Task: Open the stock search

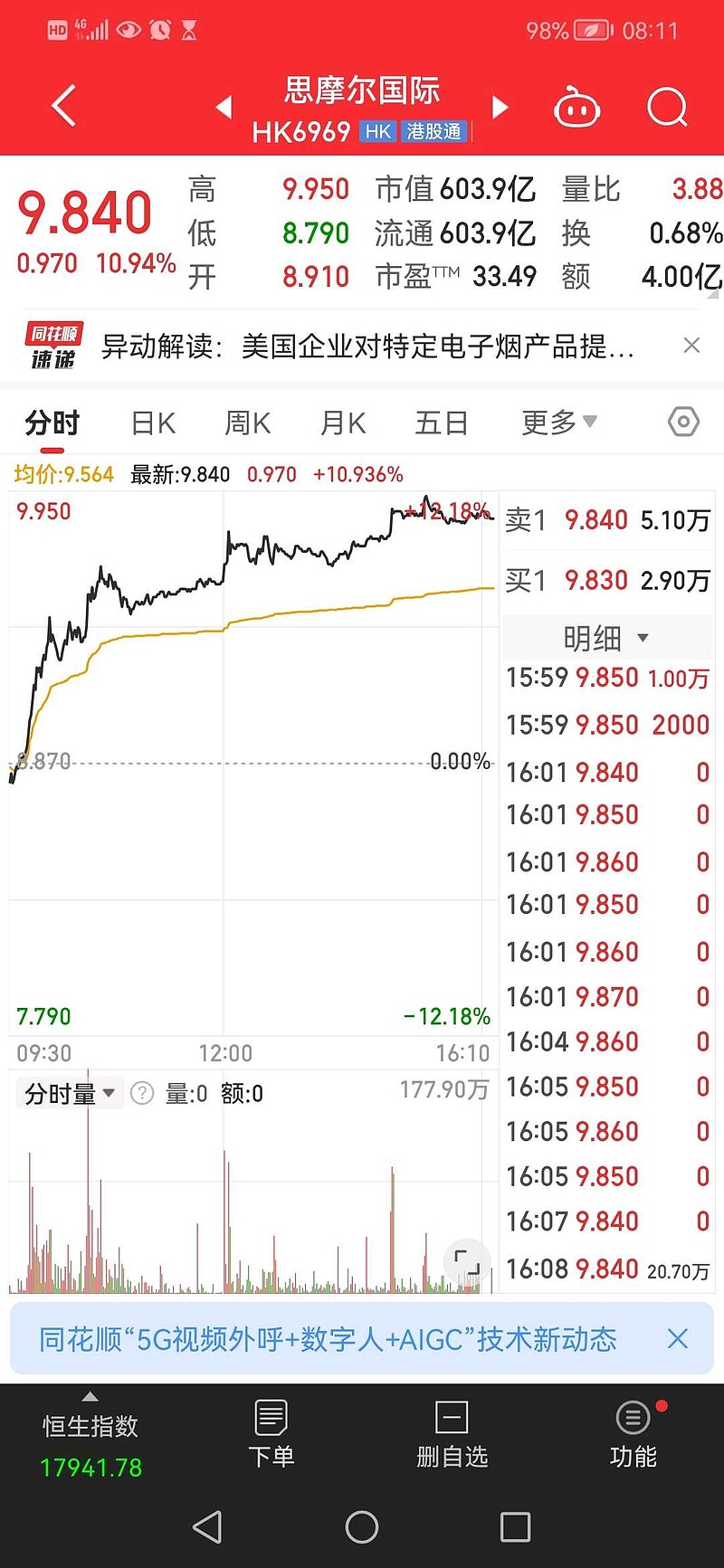Action: (667, 106)
